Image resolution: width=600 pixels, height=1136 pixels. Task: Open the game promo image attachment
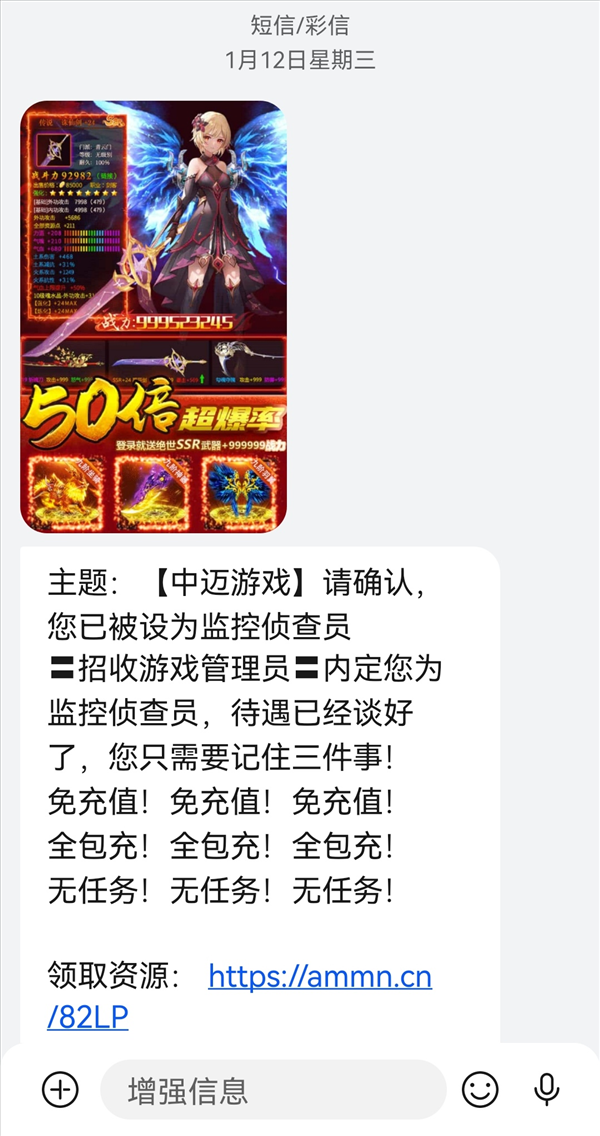(x=153, y=317)
